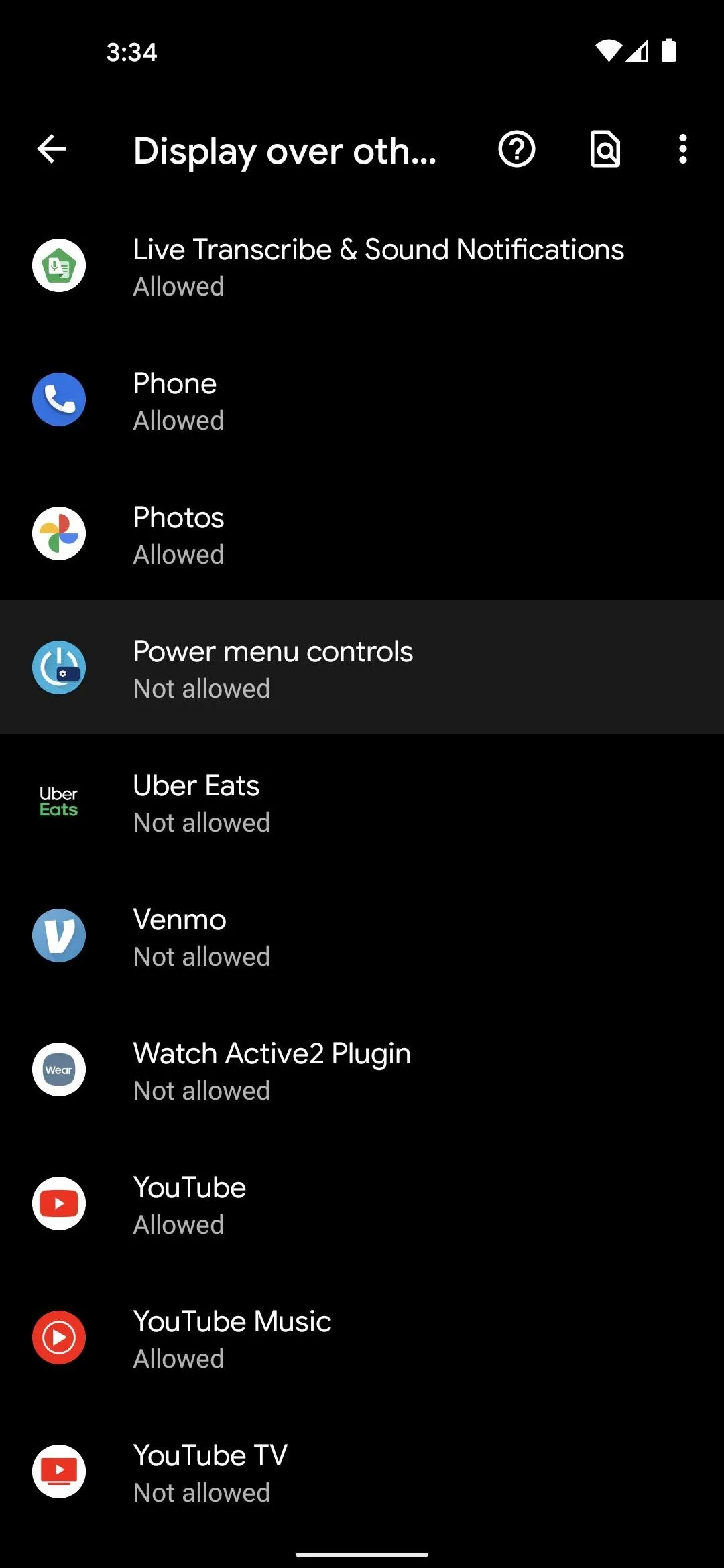Open the YouTube TV row
The image size is (724, 1568).
pyautogui.click(x=362, y=1472)
